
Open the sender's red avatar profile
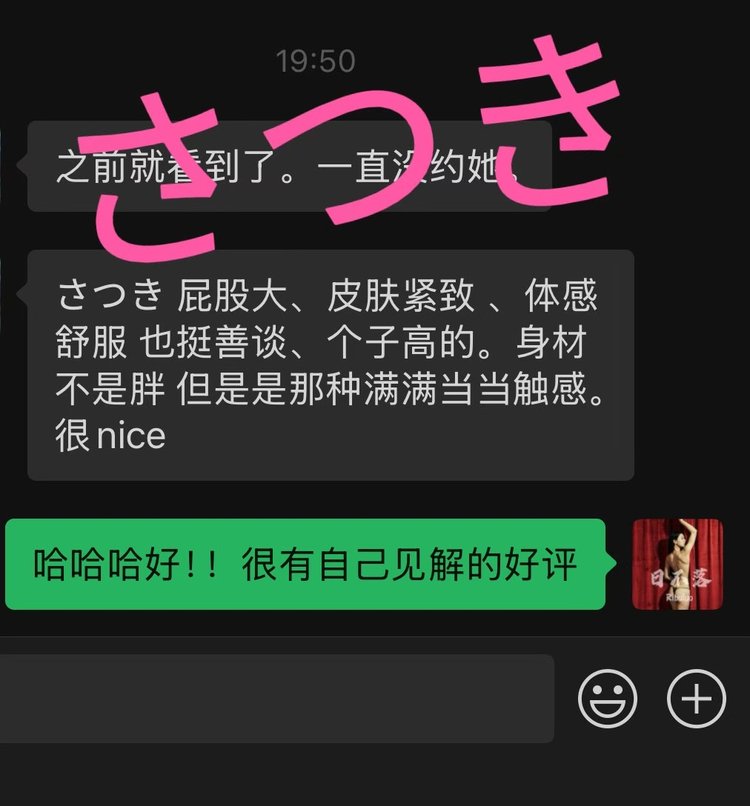click(677, 564)
